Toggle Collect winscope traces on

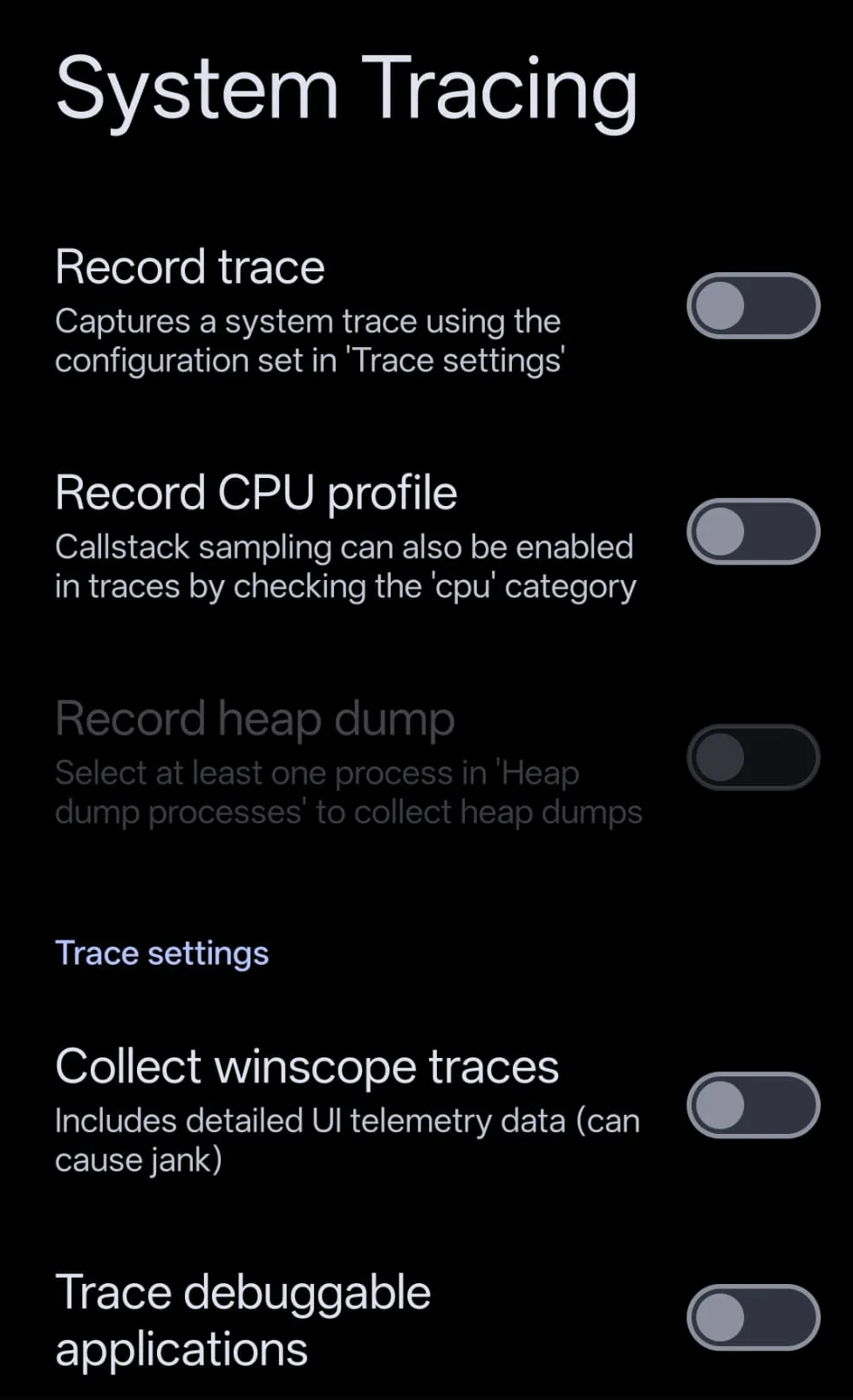(x=753, y=1105)
